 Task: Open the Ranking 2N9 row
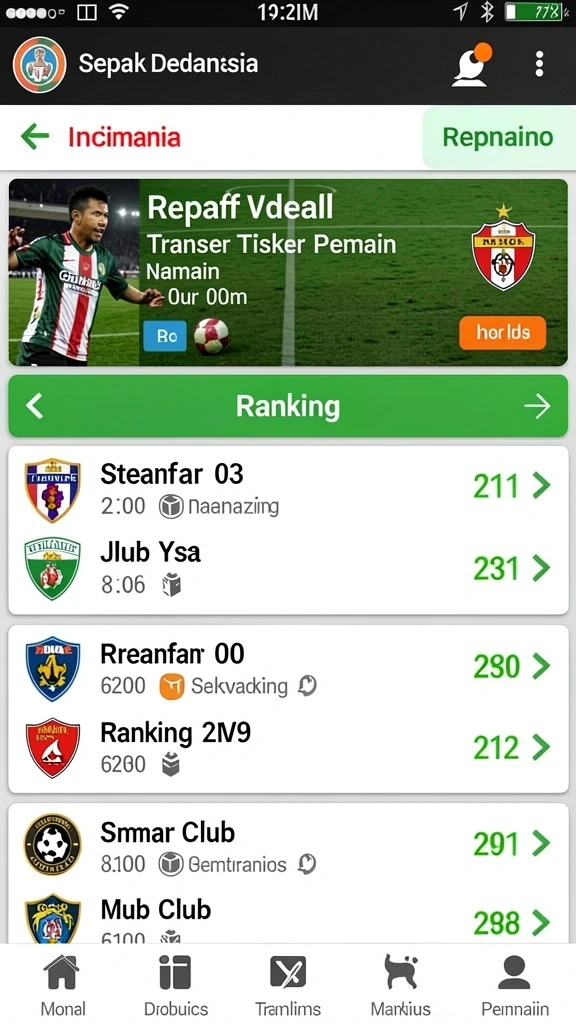click(x=288, y=748)
